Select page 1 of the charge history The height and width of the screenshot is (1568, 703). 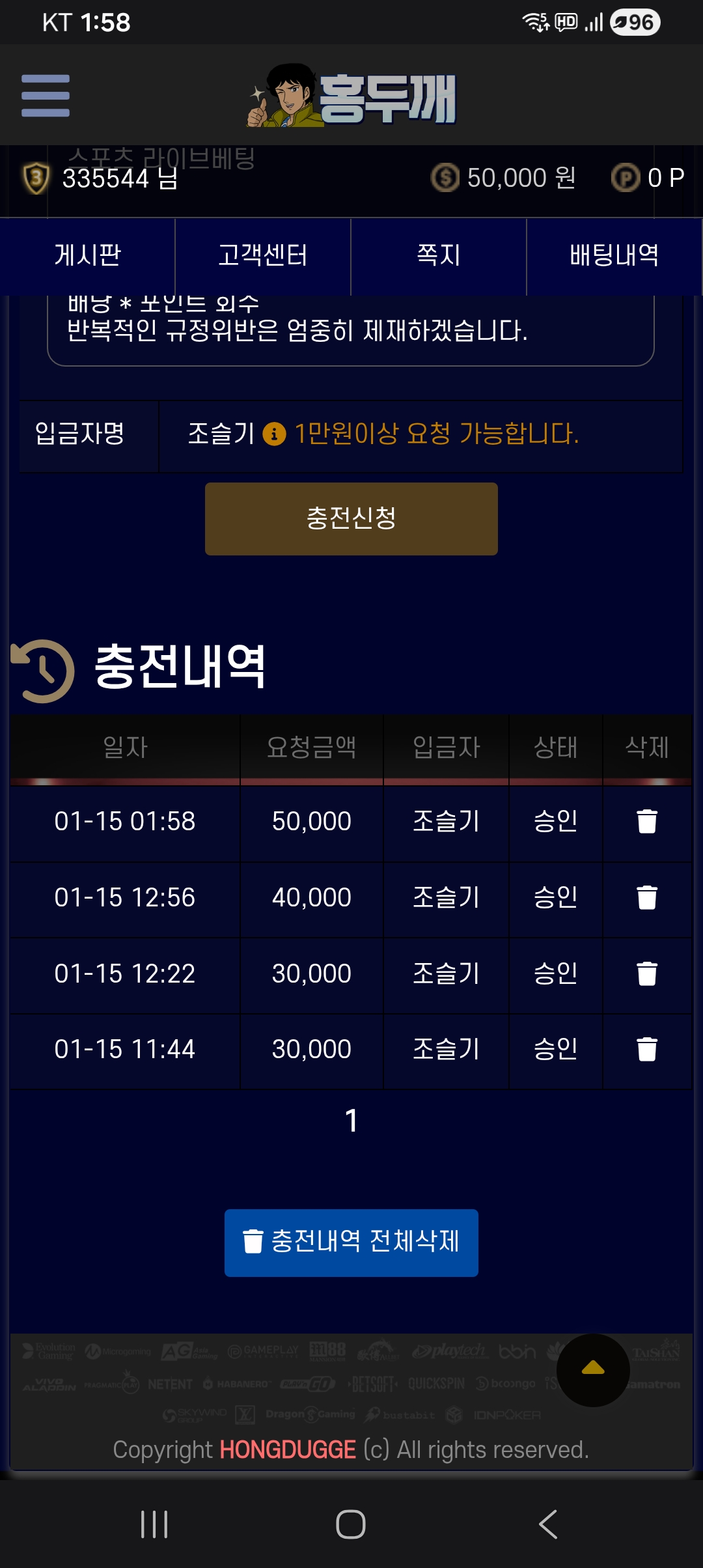[x=351, y=1121]
